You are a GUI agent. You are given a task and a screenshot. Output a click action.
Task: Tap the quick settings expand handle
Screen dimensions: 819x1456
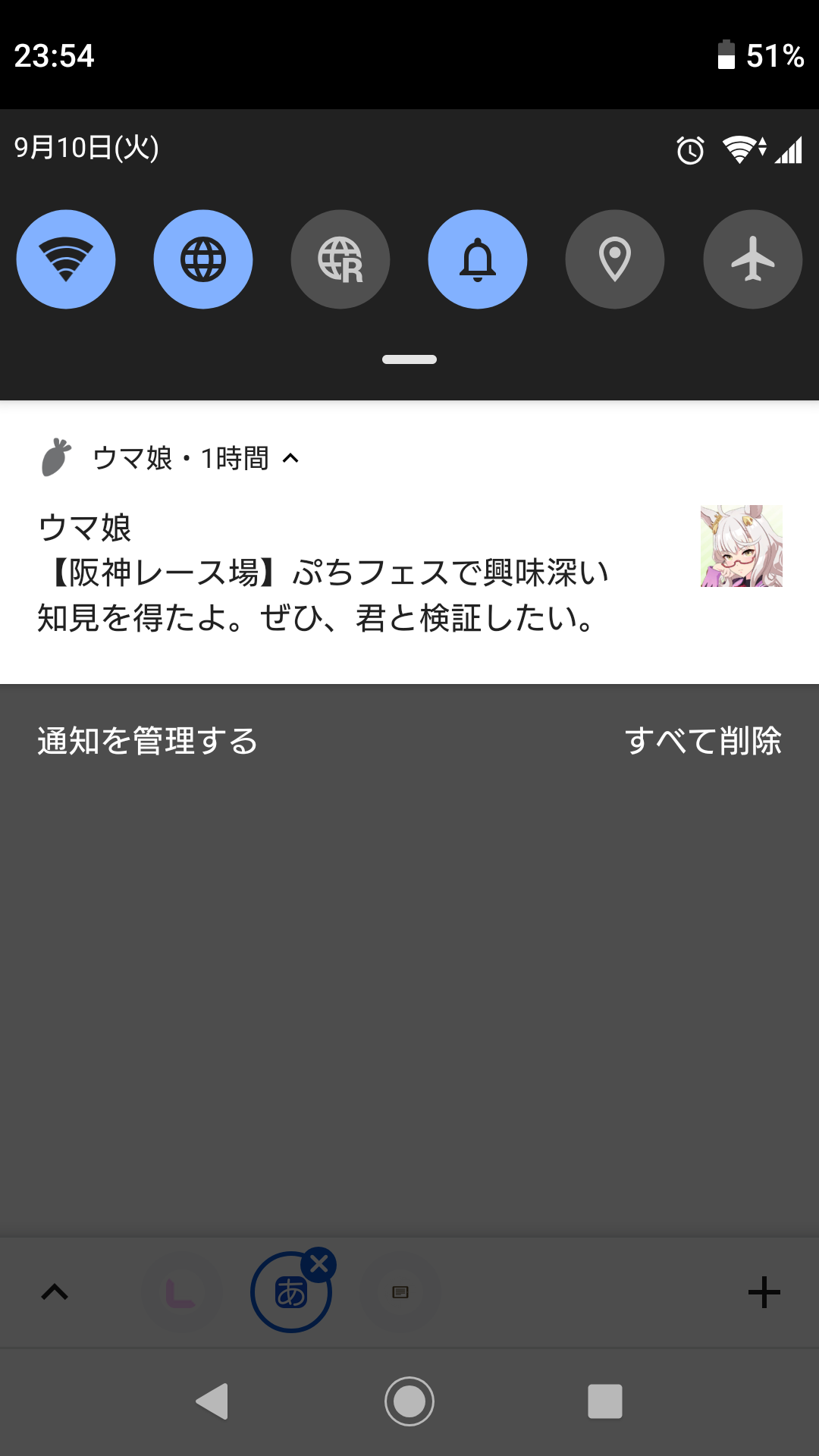pos(409,359)
